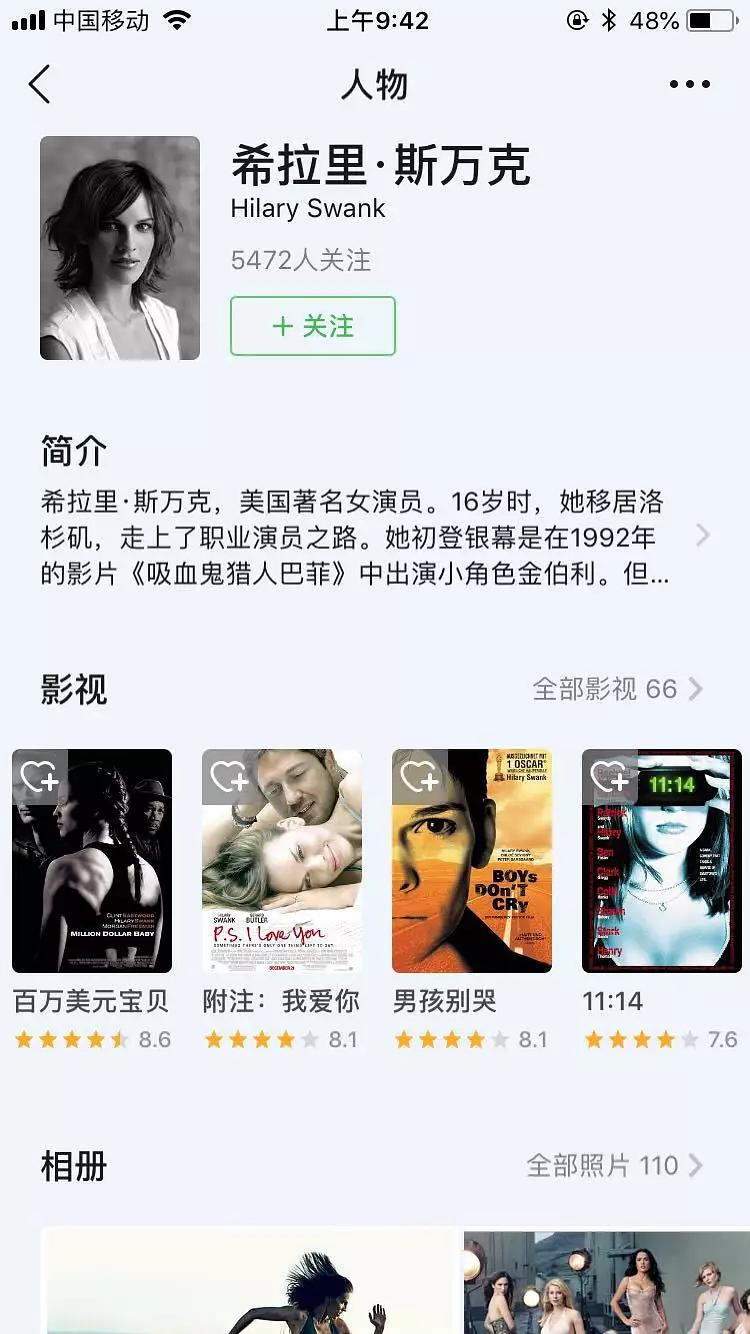Tap heart-plus icon on 男孩别哭
The width and height of the screenshot is (750, 1334).
(420, 776)
